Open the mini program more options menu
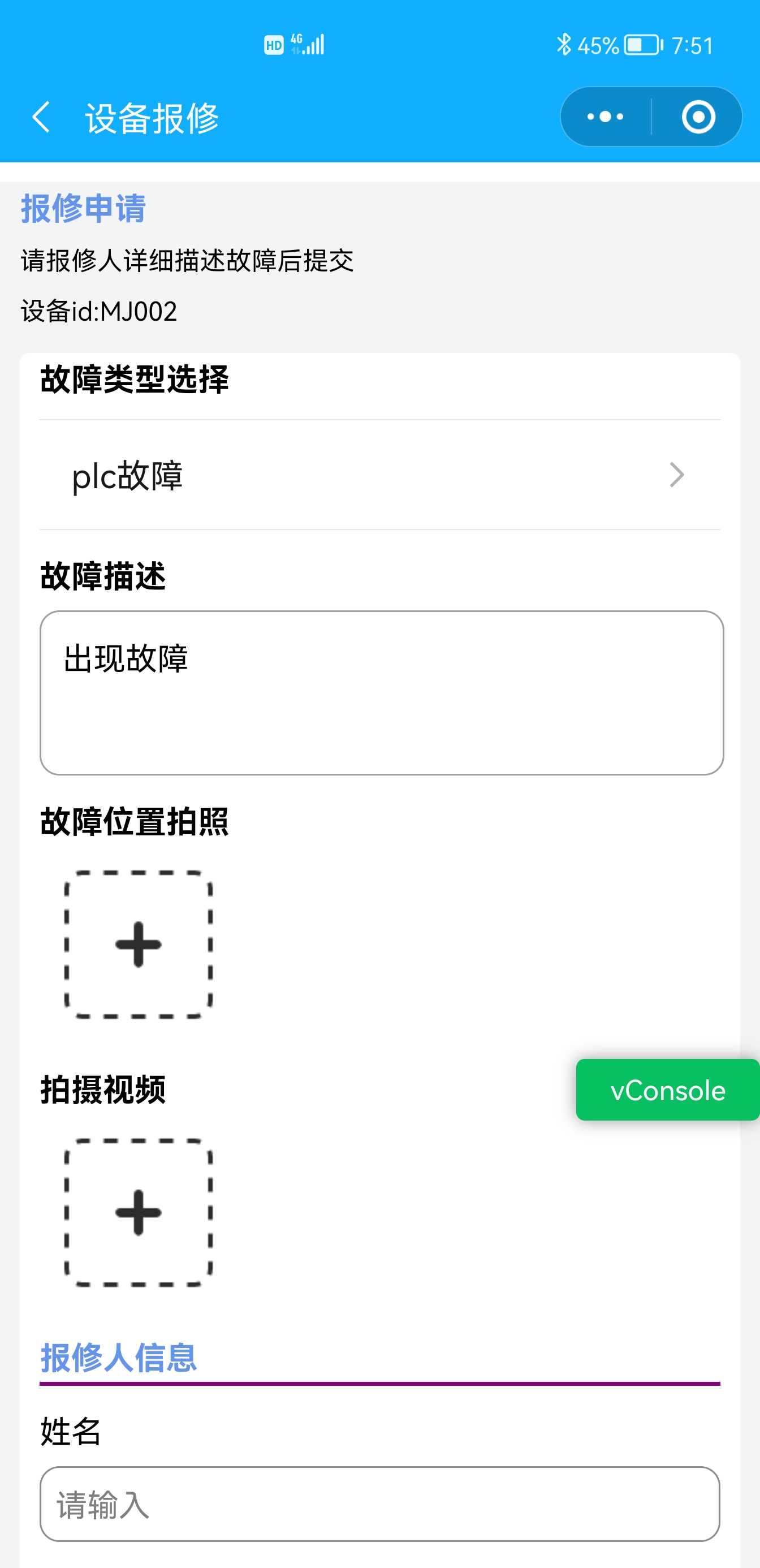This screenshot has width=760, height=1568. click(606, 117)
